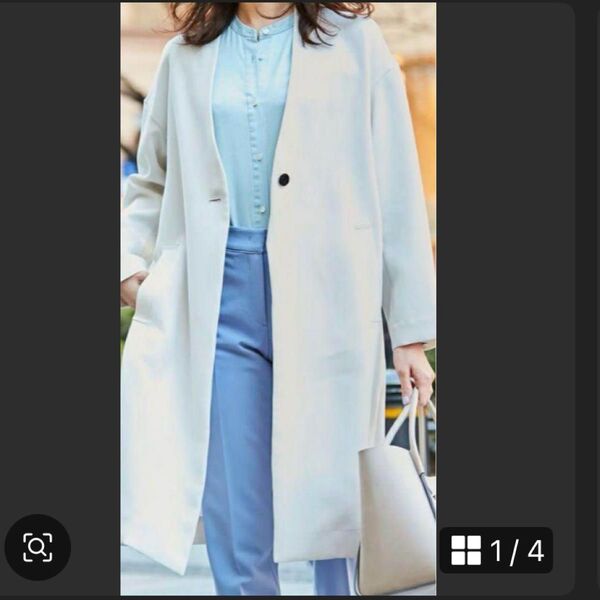Open the 1 / 4 photo grid
This screenshot has width=600, height=600.
496,550
